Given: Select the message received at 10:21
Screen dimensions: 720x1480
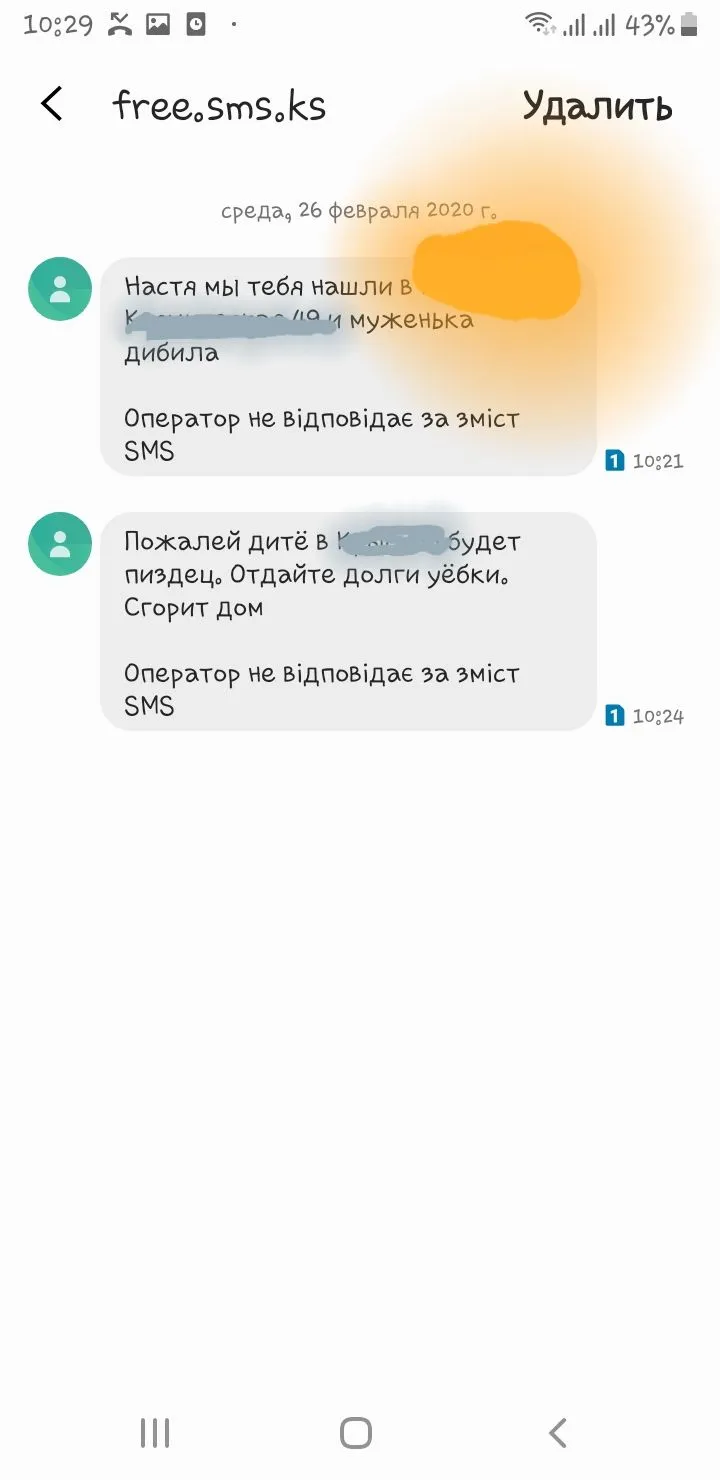Looking at the screenshot, I should click(x=348, y=366).
